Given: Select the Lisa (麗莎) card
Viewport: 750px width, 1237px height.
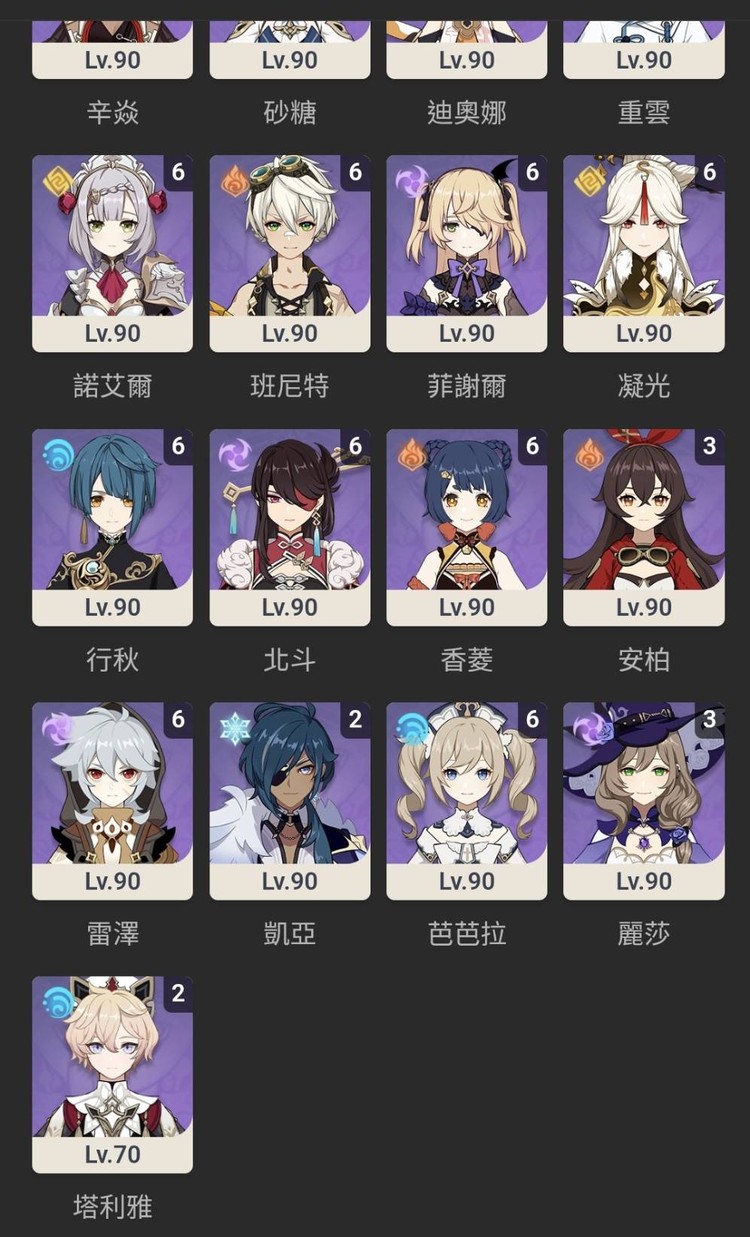Looking at the screenshot, I should 643,800.
